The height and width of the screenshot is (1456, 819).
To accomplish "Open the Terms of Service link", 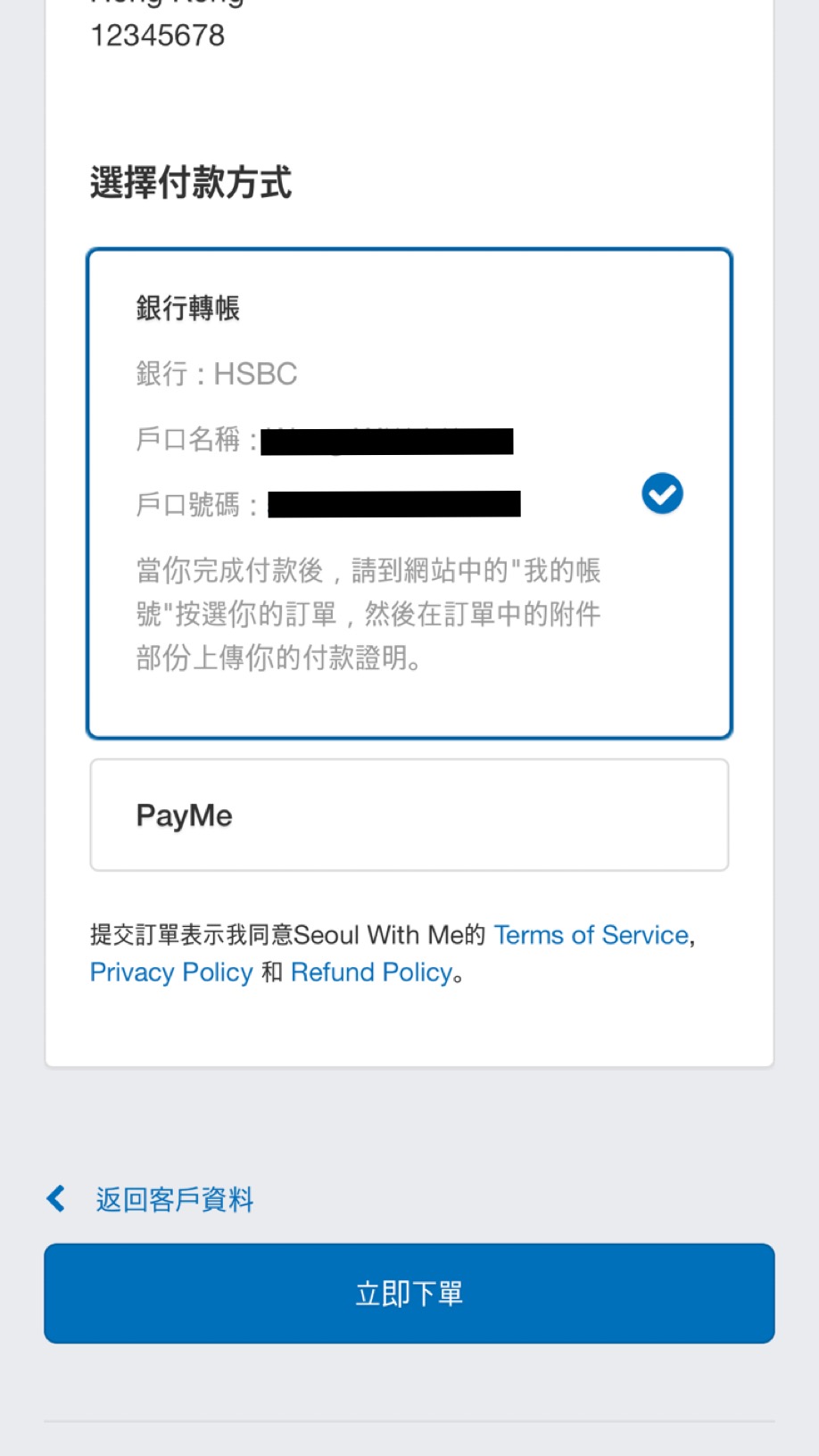I will pyautogui.click(x=591, y=935).
